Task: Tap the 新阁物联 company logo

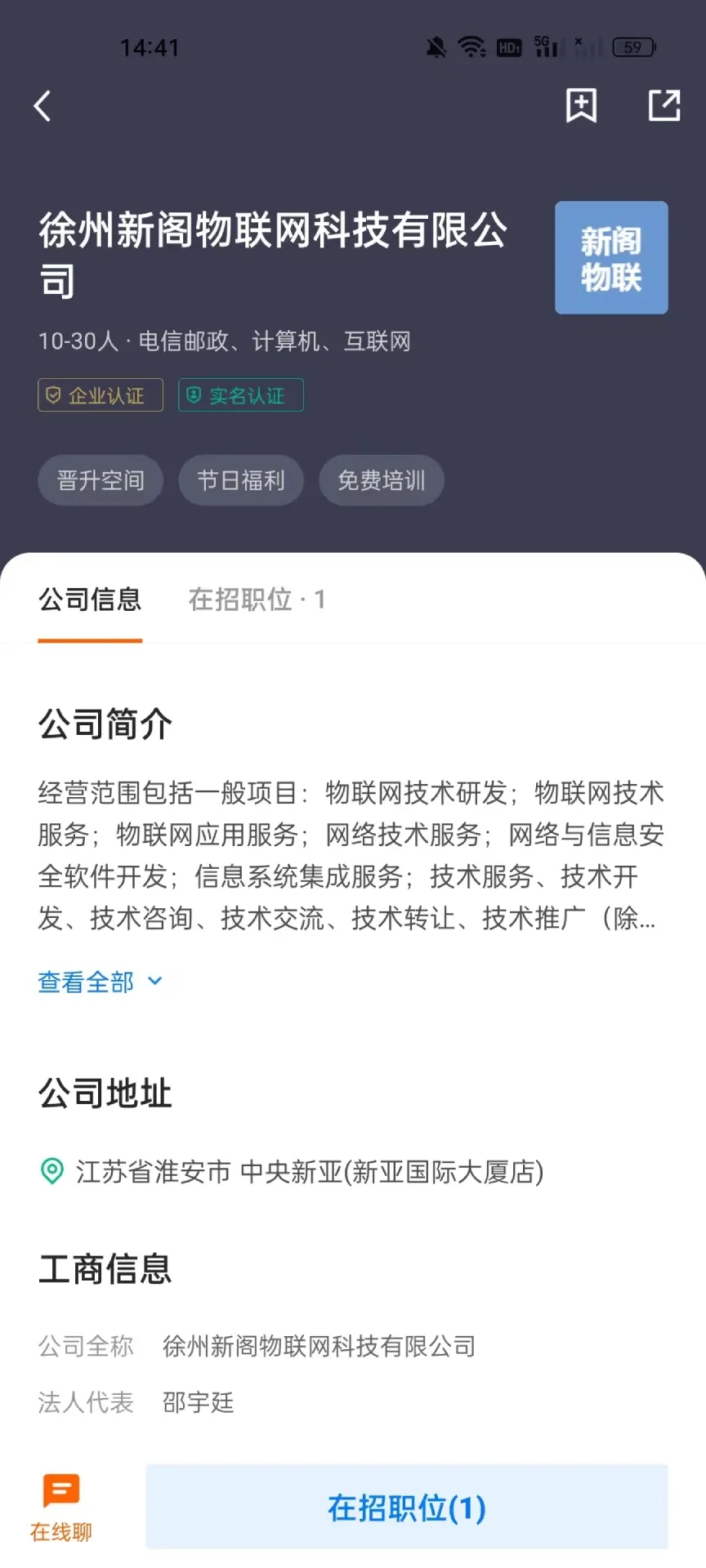Action: click(610, 258)
